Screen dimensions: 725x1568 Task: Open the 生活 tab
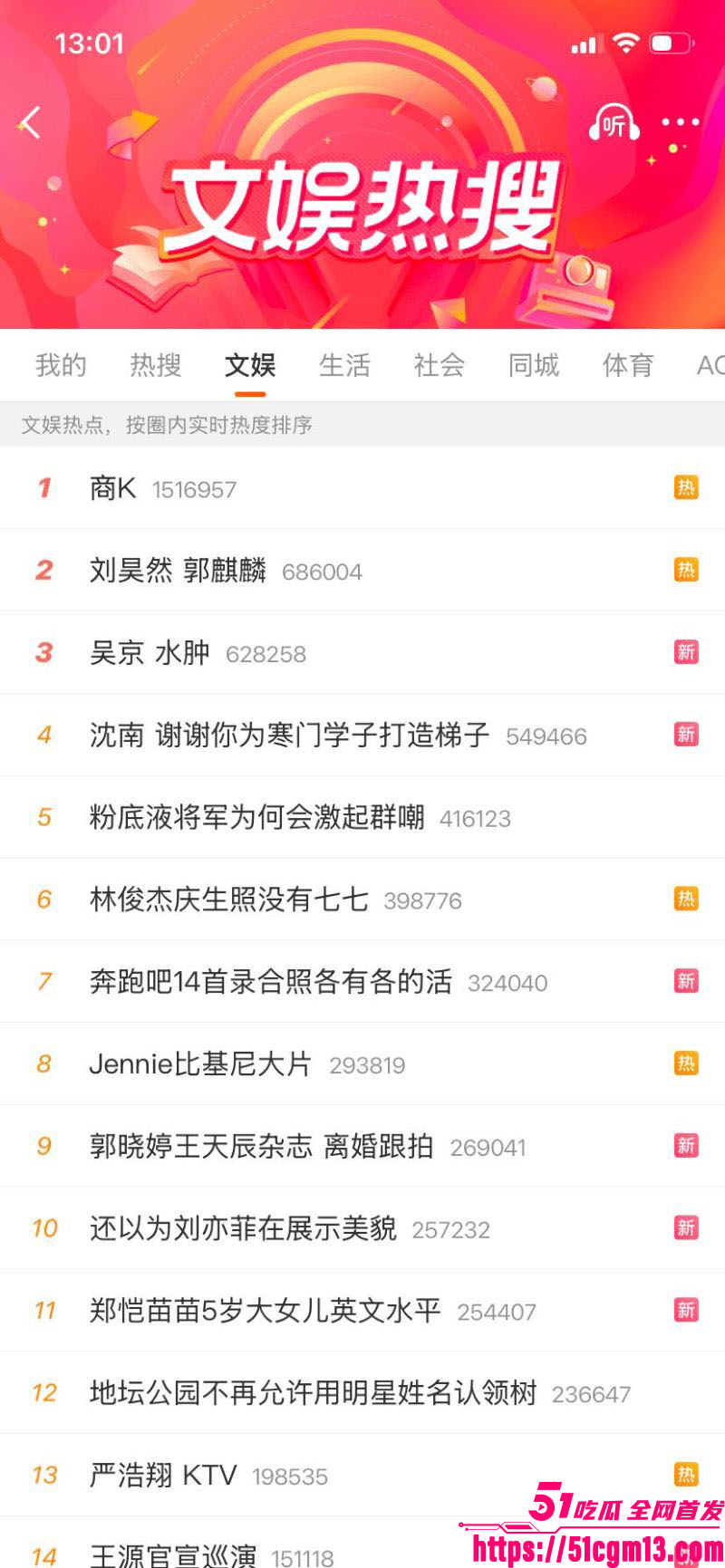345,365
